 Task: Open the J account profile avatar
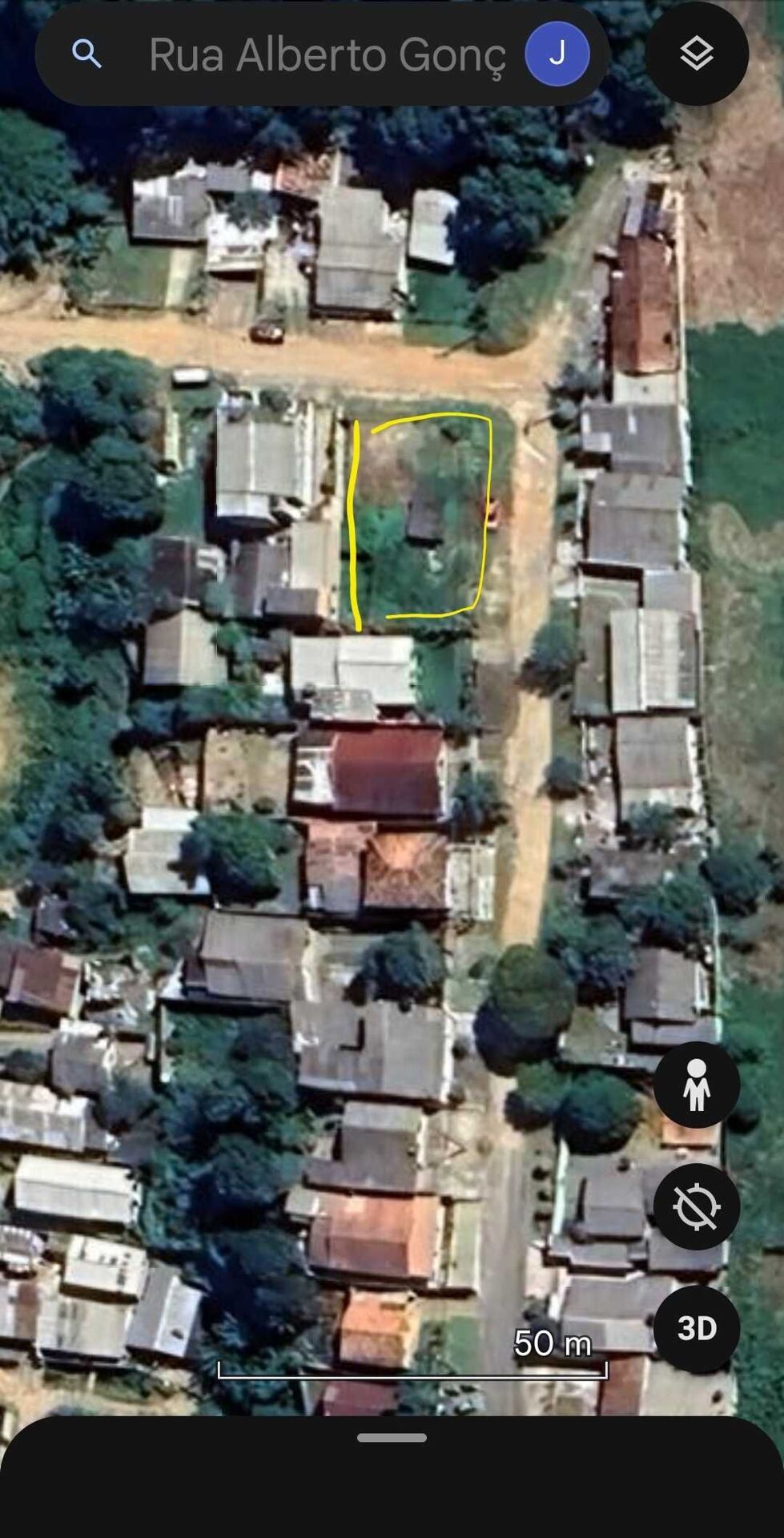coord(557,54)
